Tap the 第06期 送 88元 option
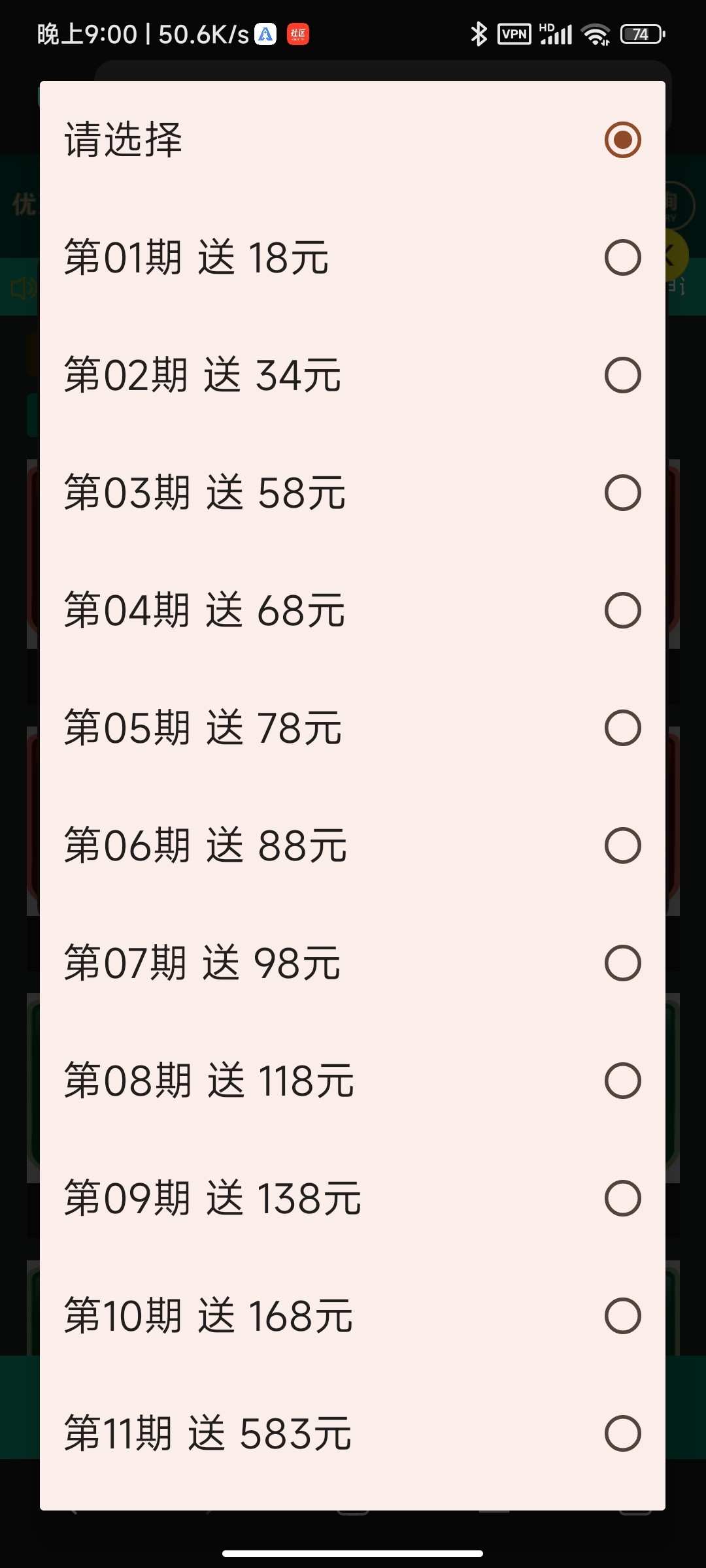Image resolution: width=706 pixels, height=1568 pixels. [x=353, y=845]
